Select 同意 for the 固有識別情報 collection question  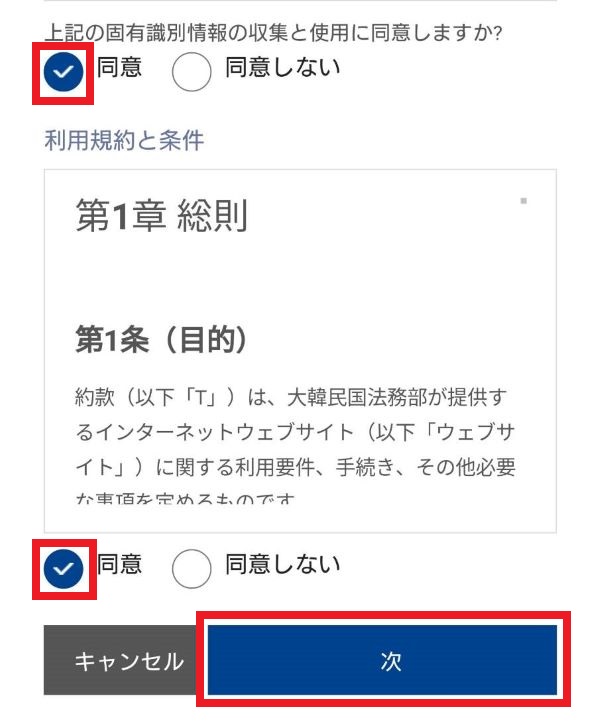(65, 71)
